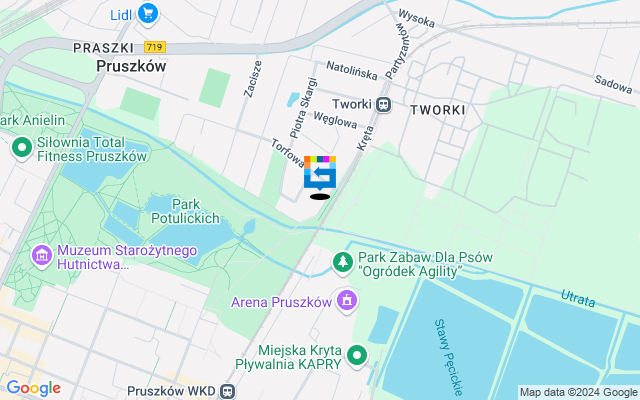Image resolution: width=640 pixels, height=400 pixels.
Task: Tap the Tworki train station icon
Action: [x=384, y=105]
